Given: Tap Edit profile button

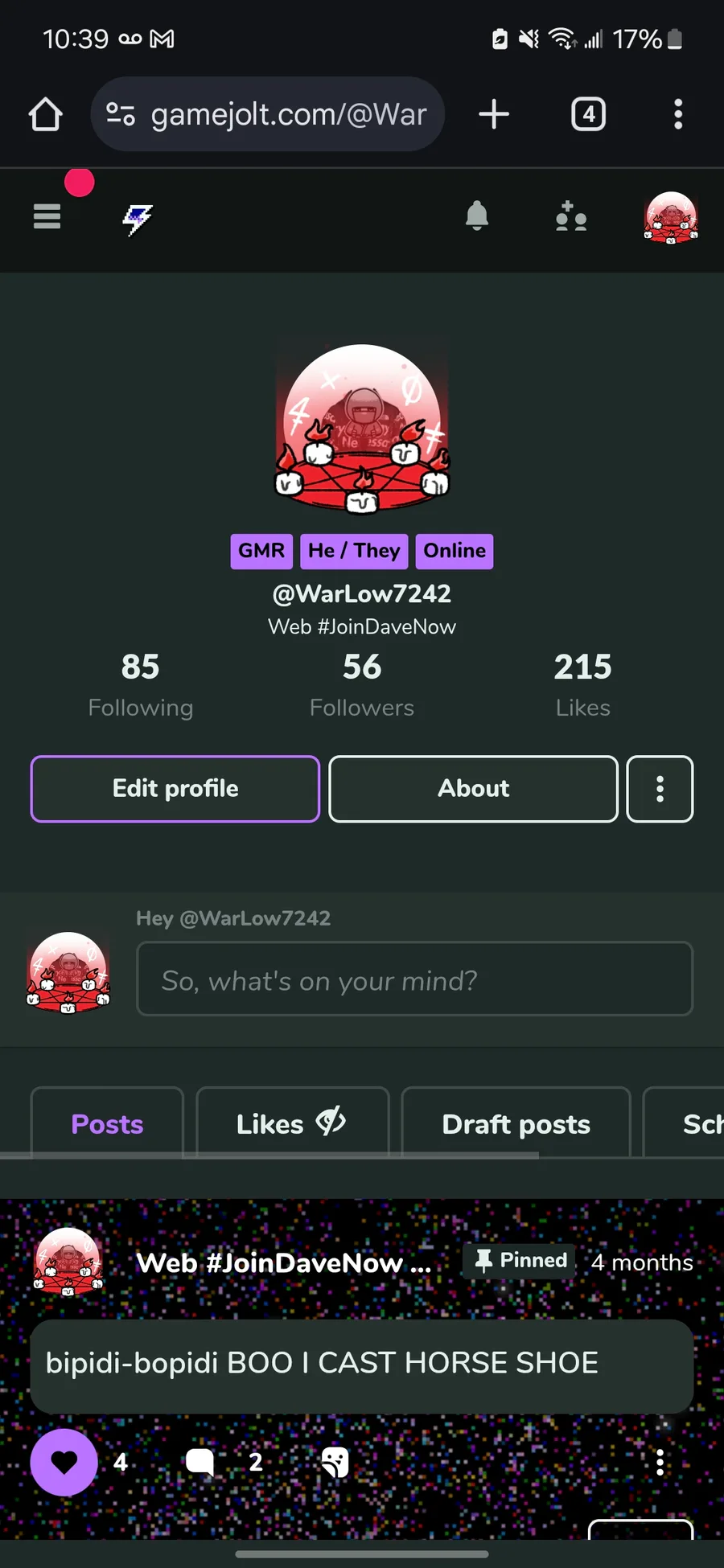Looking at the screenshot, I should click(175, 789).
